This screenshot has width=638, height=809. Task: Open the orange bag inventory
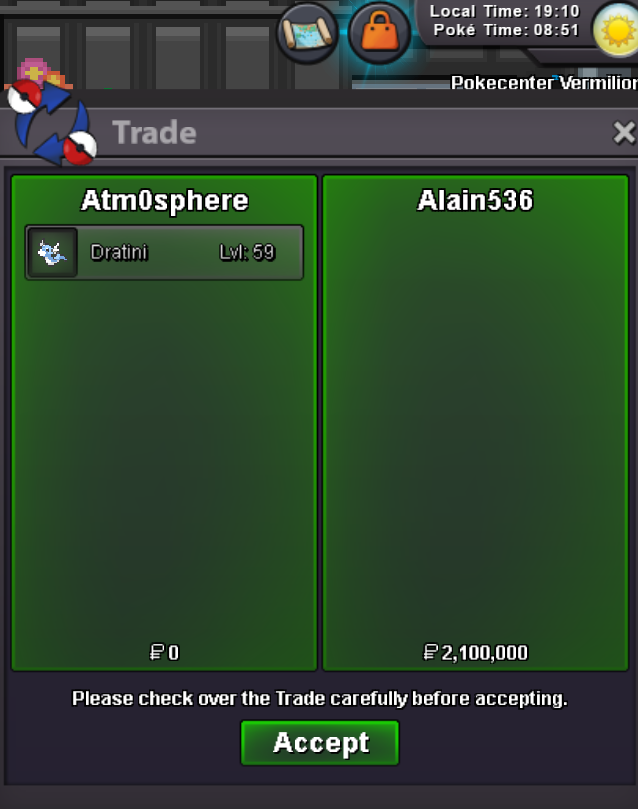pos(379,33)
